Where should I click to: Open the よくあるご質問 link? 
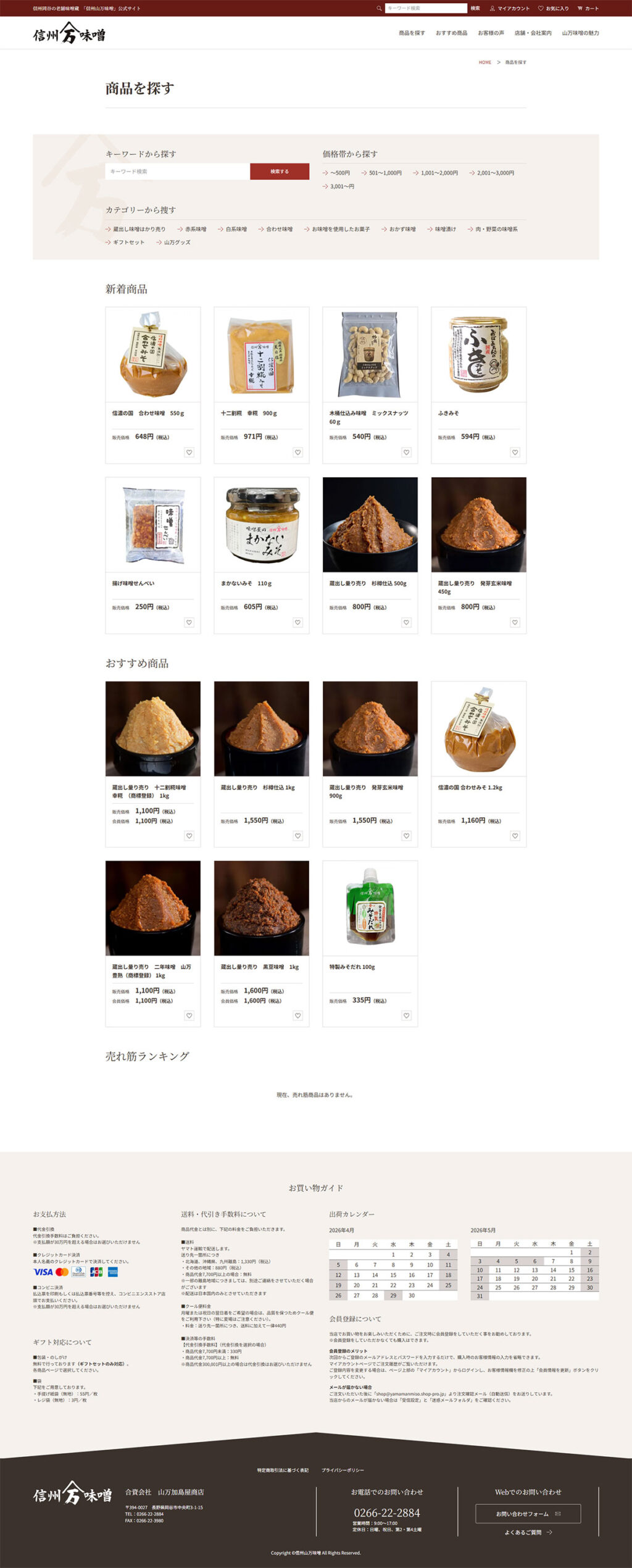coord(528,1532)
